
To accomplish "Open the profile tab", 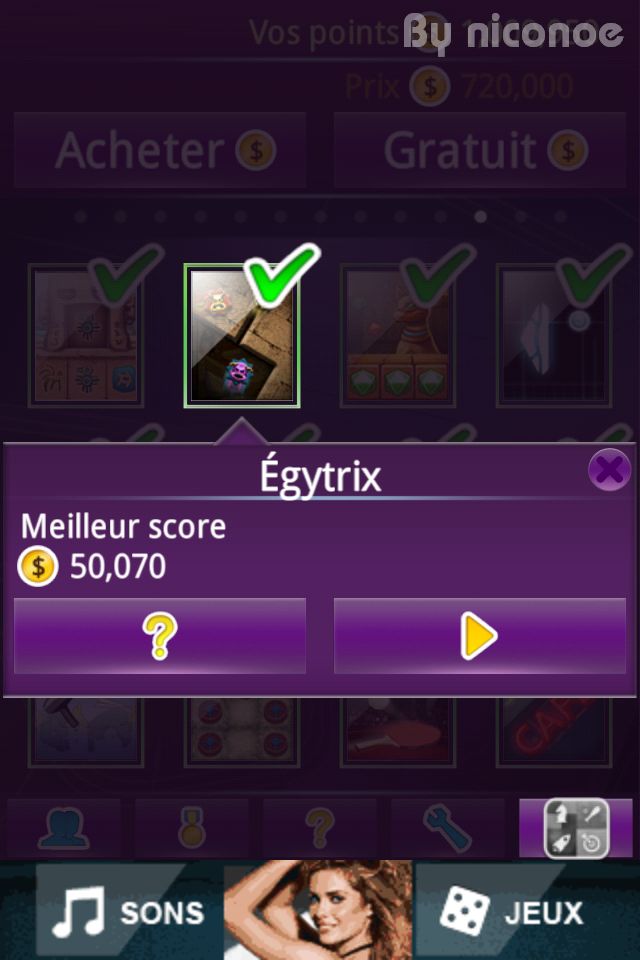I will pyautogui.click(x=64, y=828).
